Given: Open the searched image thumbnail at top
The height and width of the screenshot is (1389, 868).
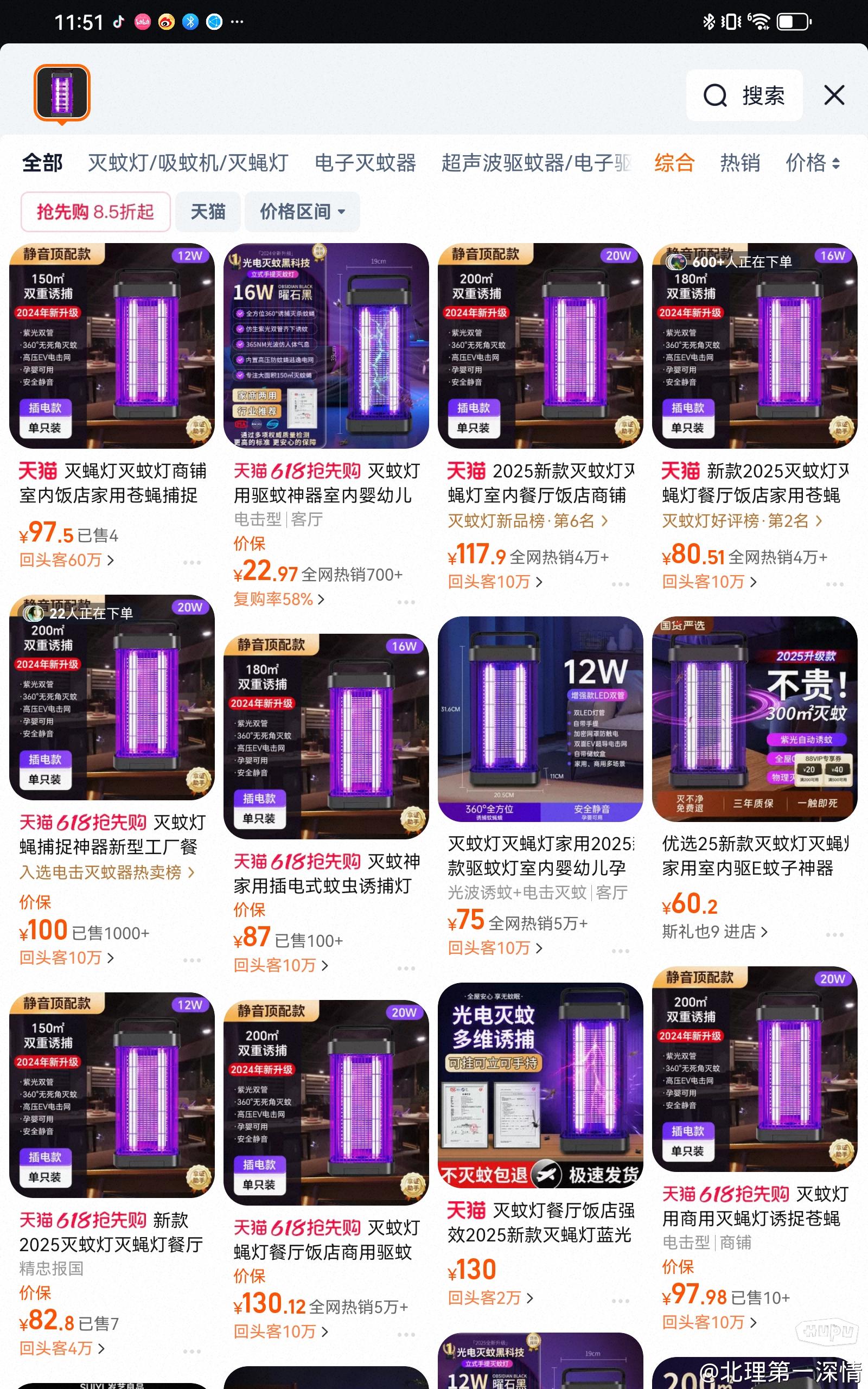Looking at the screenshot, I should (62, 93).
